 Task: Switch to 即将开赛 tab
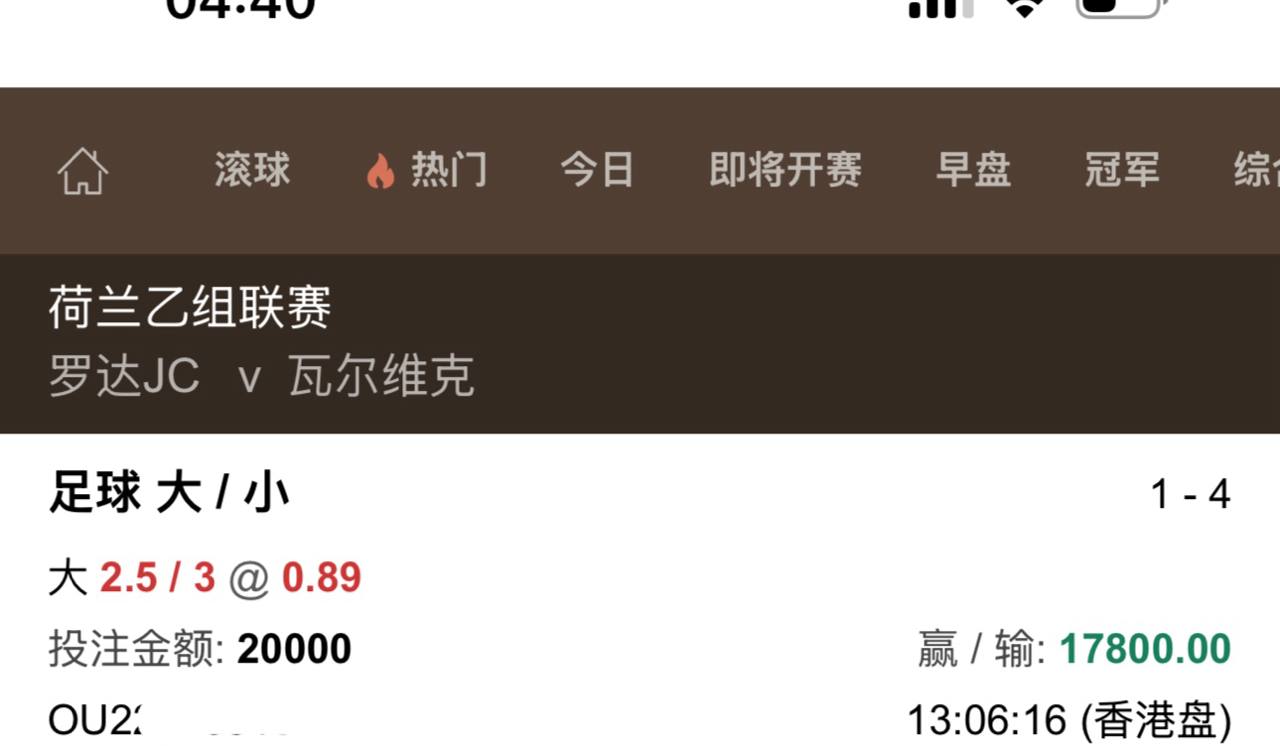(785, 170)
